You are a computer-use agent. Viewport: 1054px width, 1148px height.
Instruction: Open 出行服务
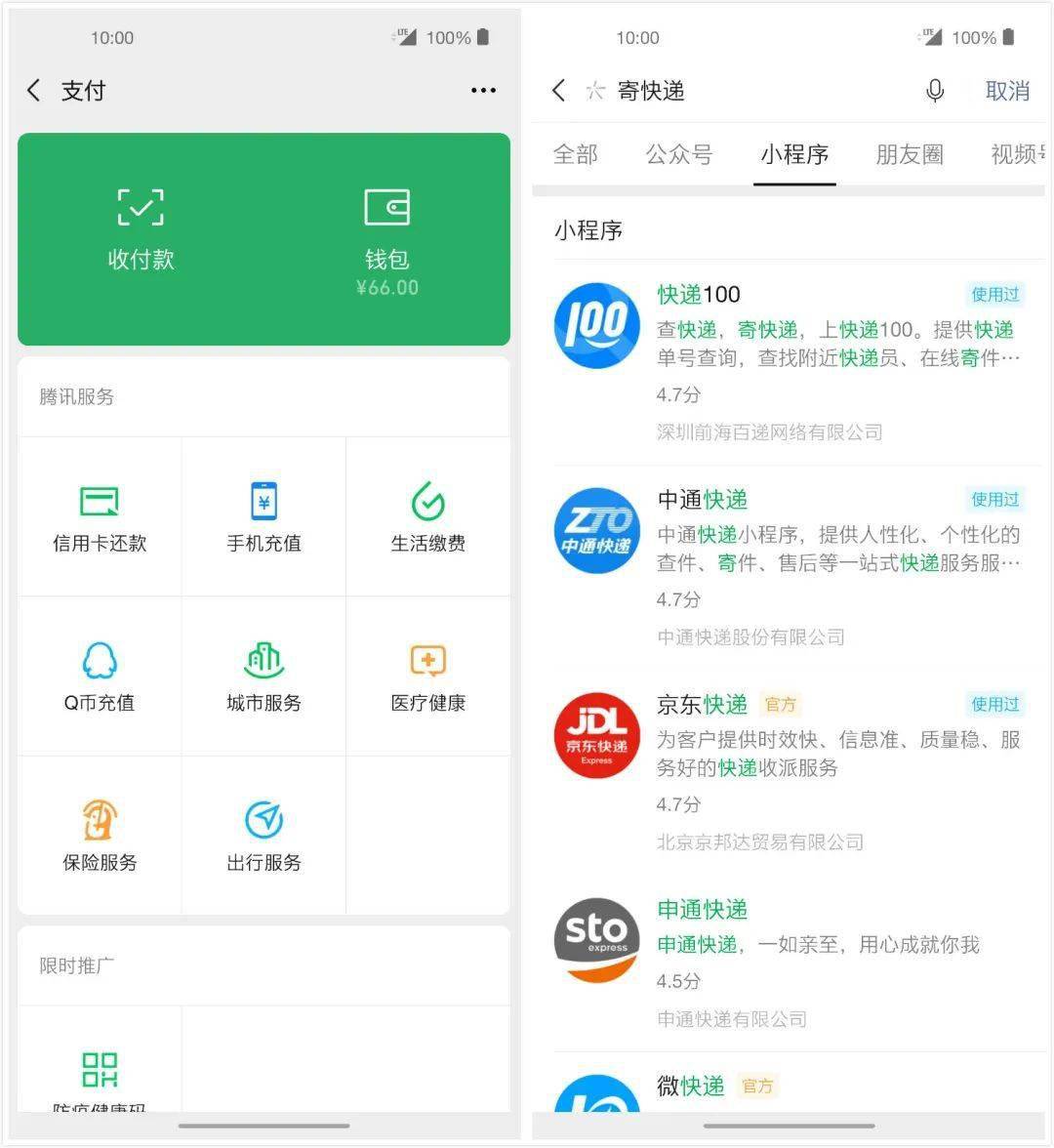click(x=263, y=836)
